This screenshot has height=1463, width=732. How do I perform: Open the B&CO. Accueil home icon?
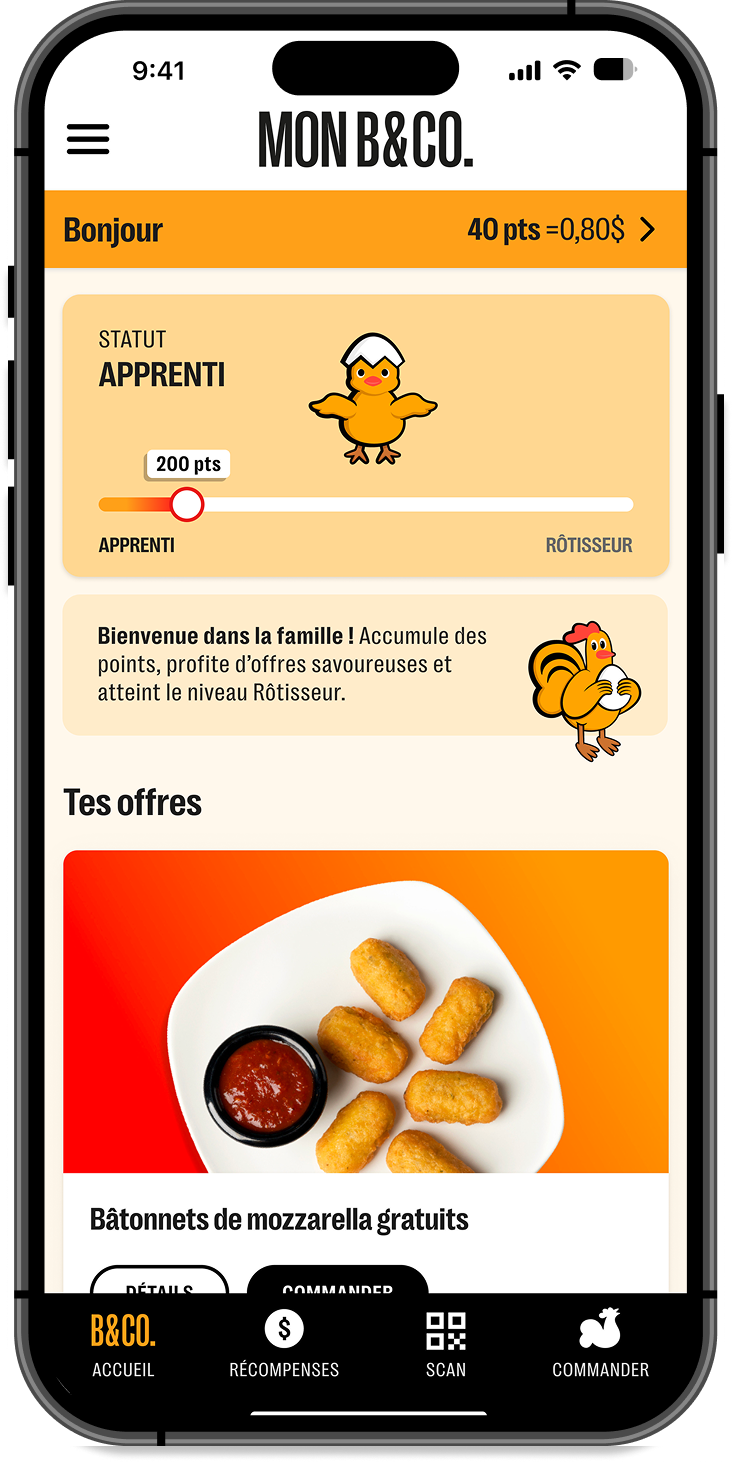click(123, 1332)
